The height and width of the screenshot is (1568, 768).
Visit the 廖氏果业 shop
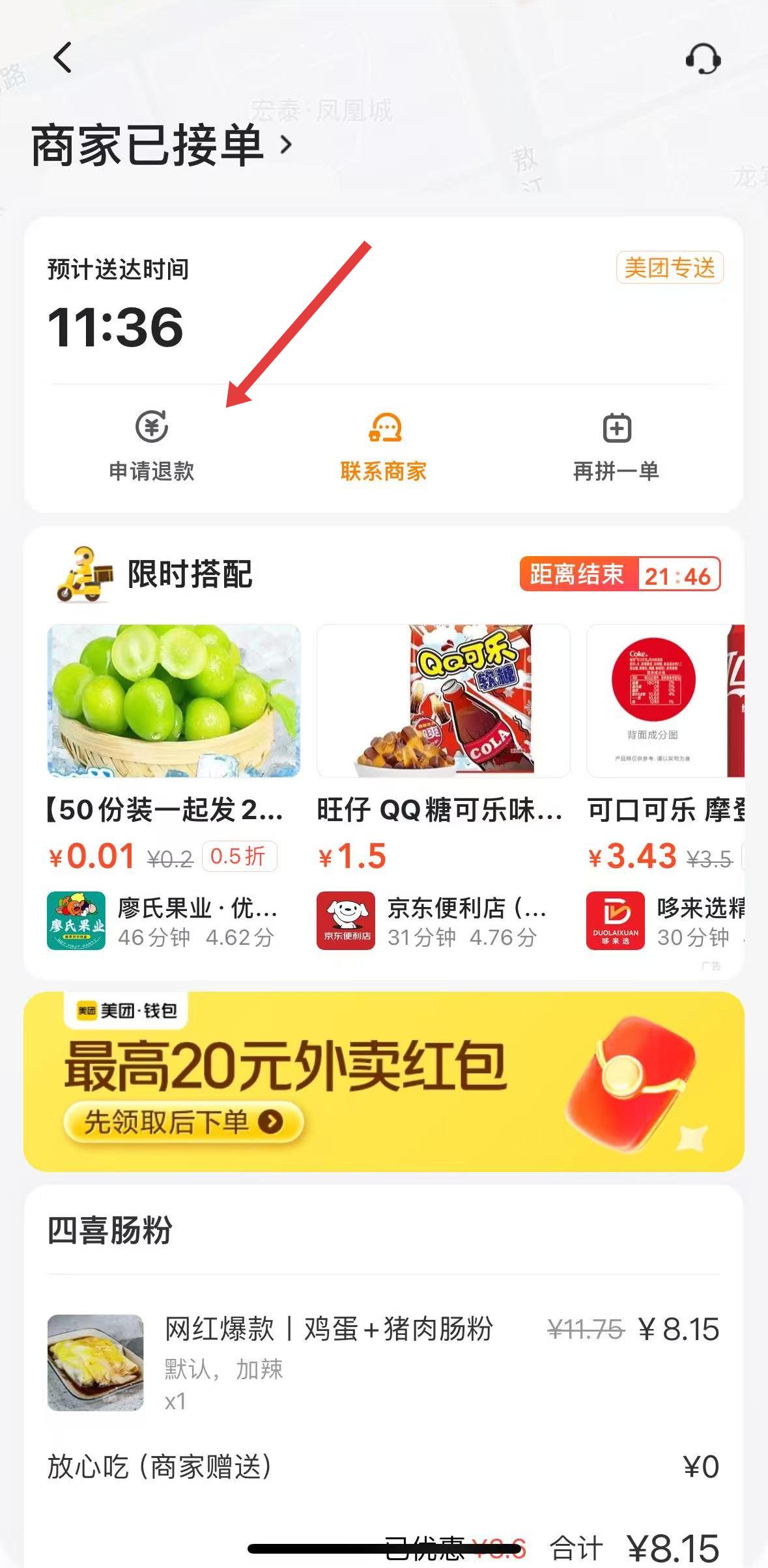tap(164, 921)
